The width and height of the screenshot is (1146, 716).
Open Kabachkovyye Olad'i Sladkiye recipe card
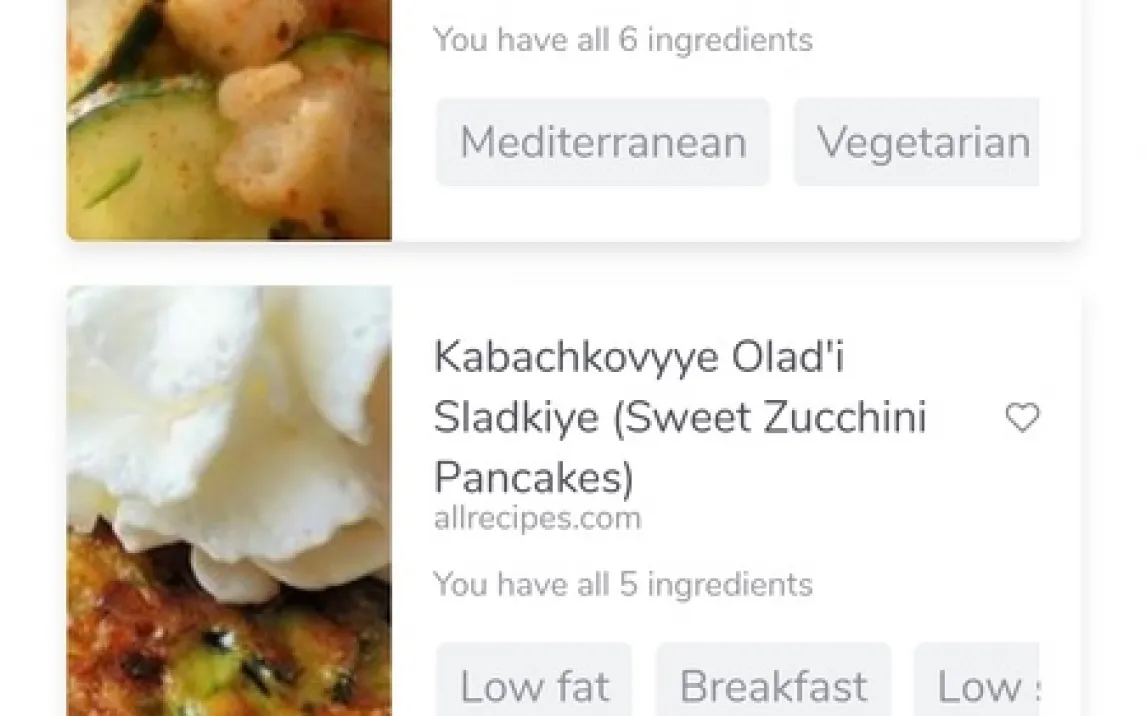680,416
